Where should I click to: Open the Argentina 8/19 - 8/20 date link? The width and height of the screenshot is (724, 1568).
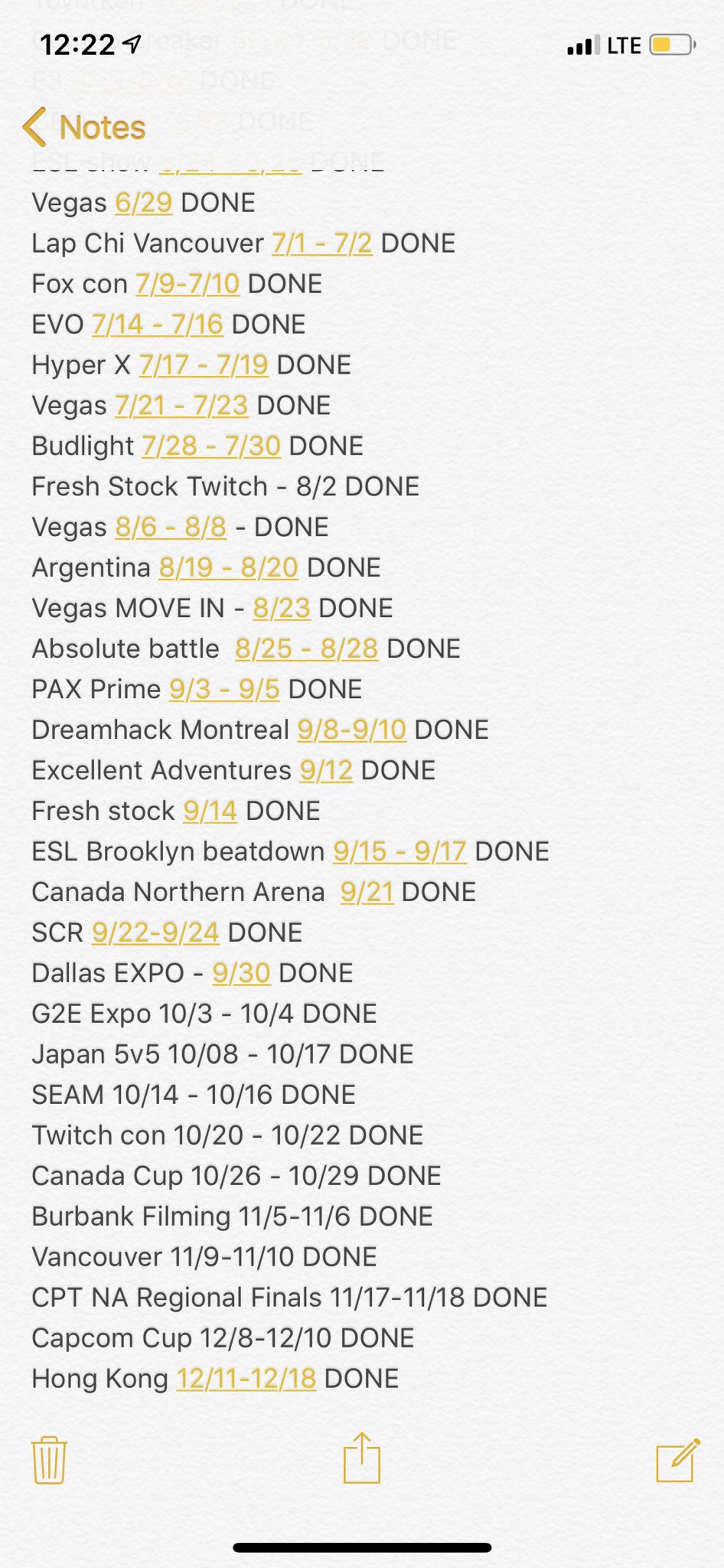229,568
